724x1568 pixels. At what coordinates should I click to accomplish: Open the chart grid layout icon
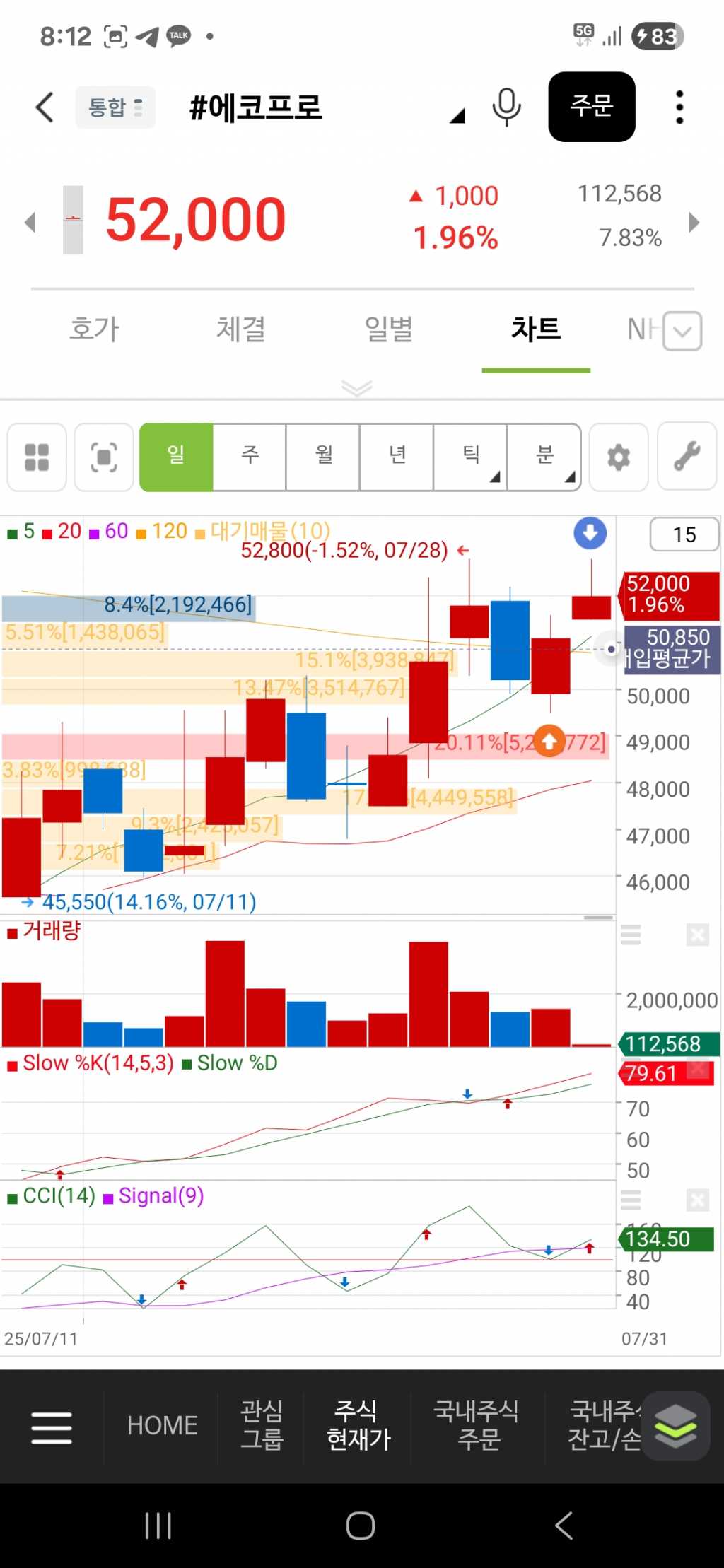(37, 457)
